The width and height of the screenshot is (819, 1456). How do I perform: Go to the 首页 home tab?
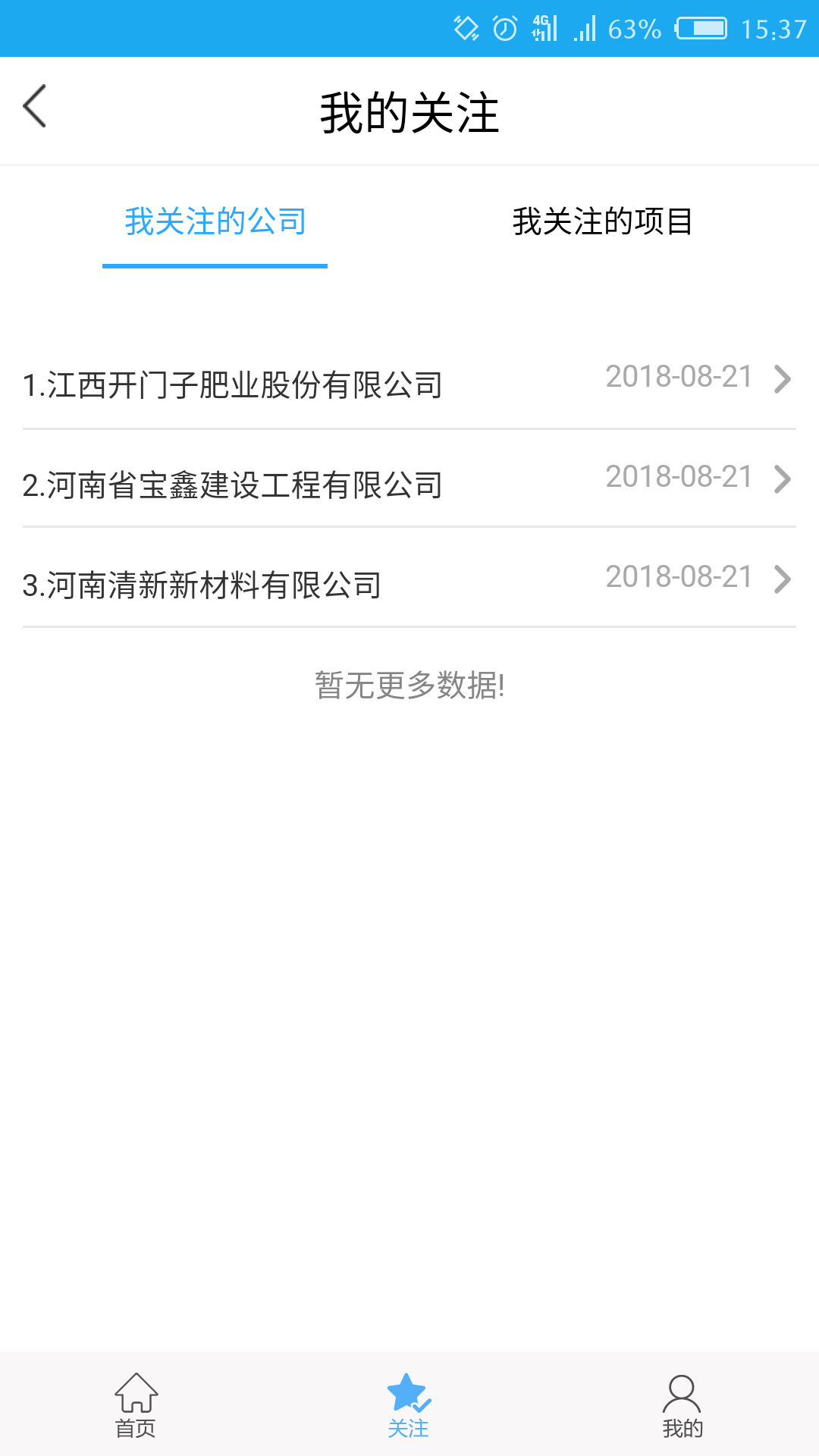point(136,1405)
